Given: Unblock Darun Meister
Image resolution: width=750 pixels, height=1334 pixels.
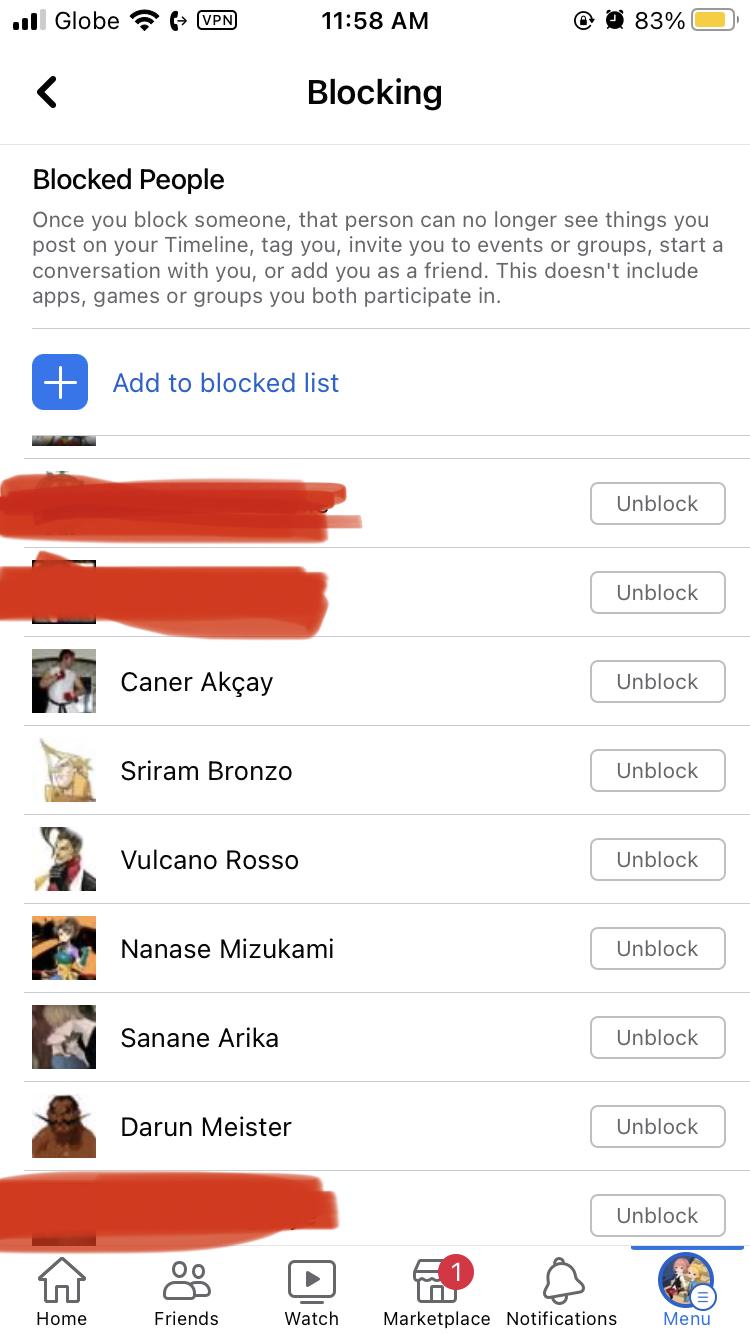Looking at the screenshot, I should pos(657,1127).
